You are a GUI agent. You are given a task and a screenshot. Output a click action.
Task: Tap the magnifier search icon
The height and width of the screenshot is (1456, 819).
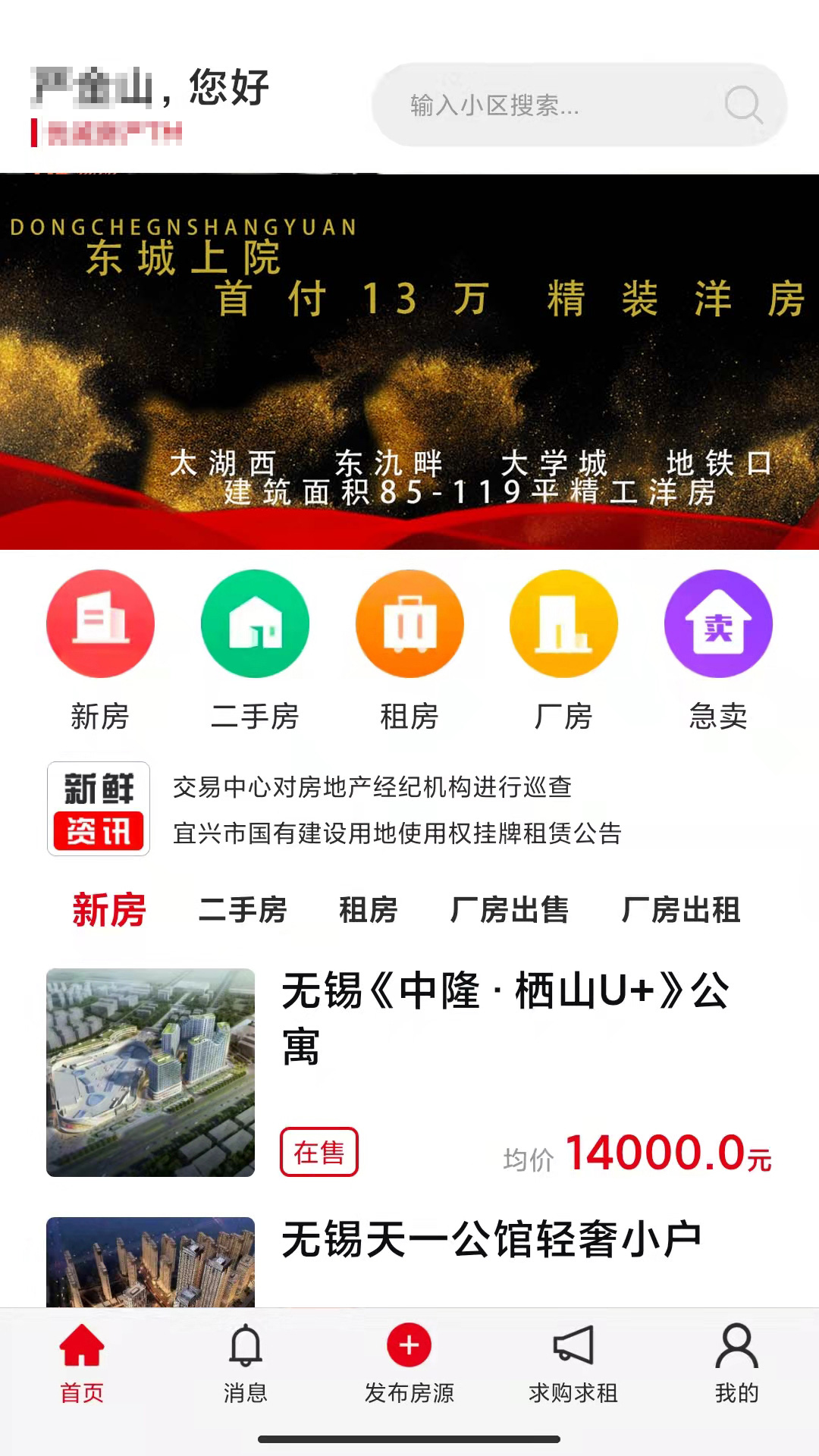(743, 105)
